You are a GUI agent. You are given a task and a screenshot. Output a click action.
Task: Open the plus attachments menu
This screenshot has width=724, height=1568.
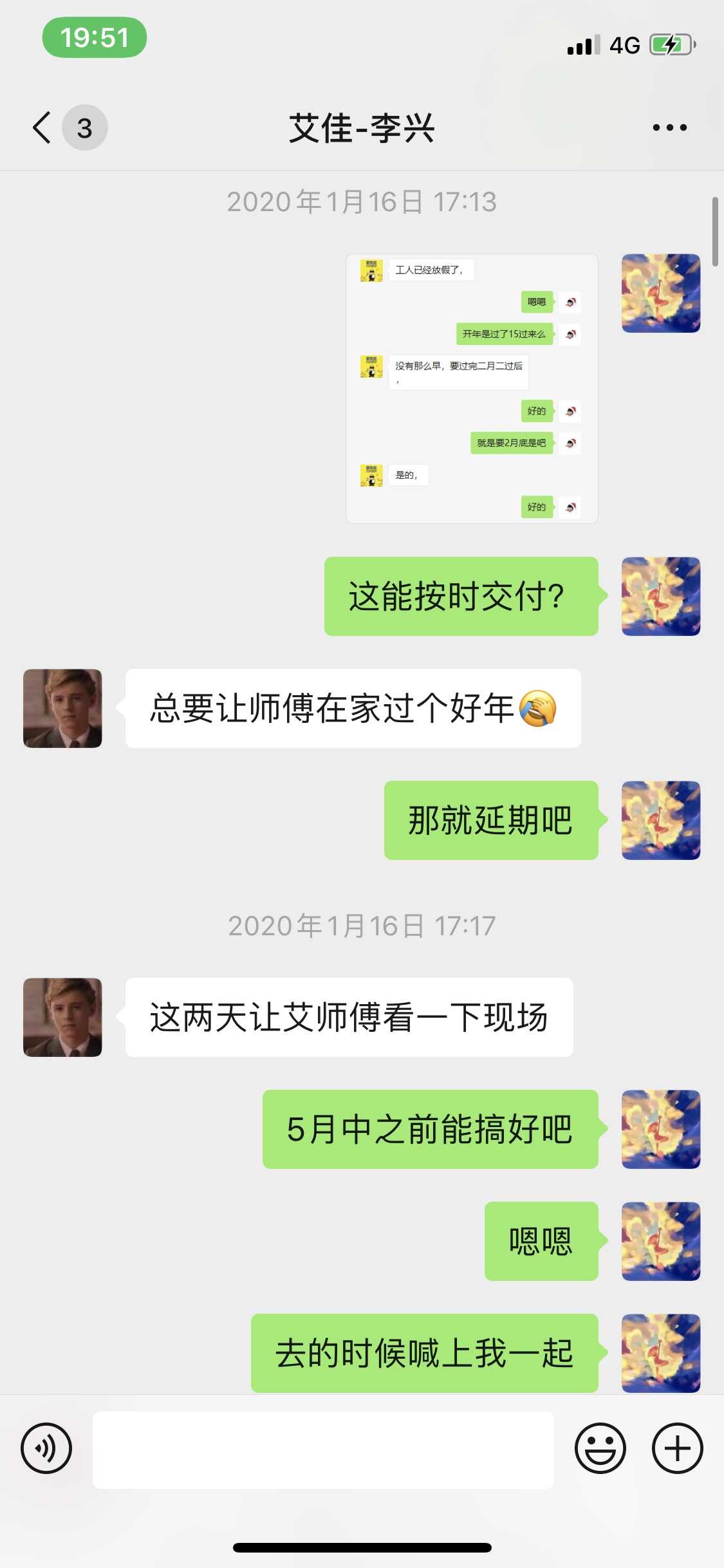(x=677, y=1448)
